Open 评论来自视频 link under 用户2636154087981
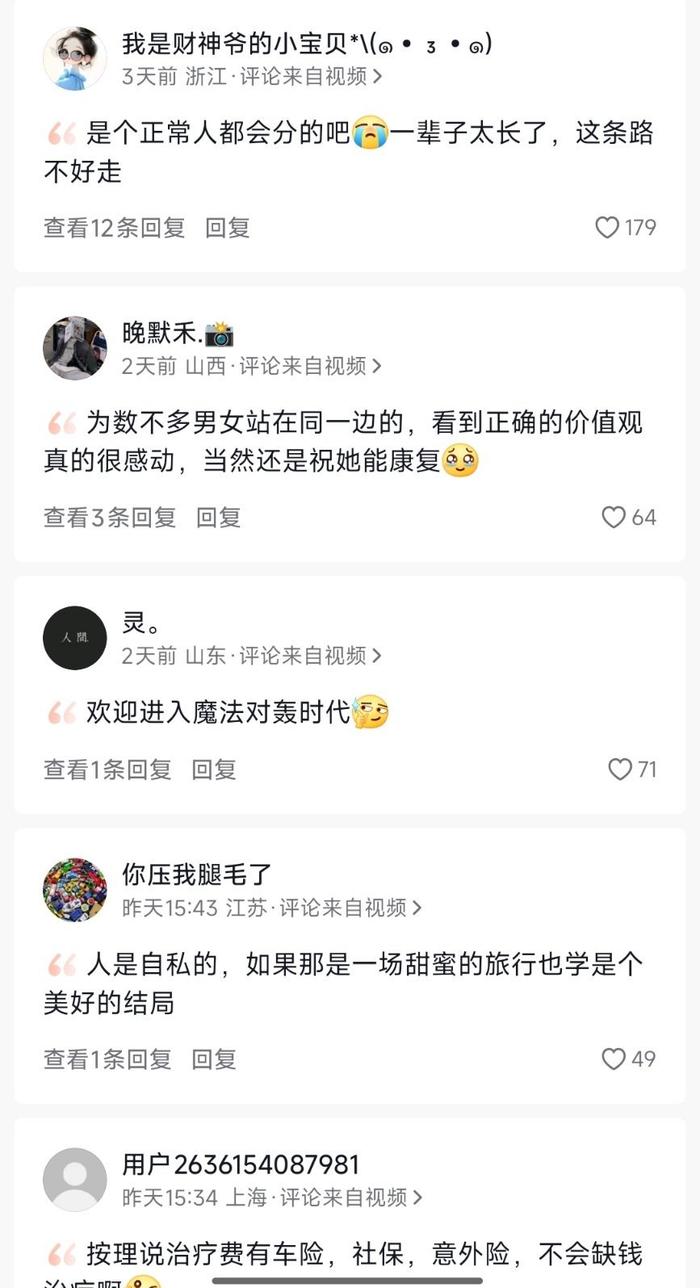700x1288 pixels. (x=350, y=1197)
